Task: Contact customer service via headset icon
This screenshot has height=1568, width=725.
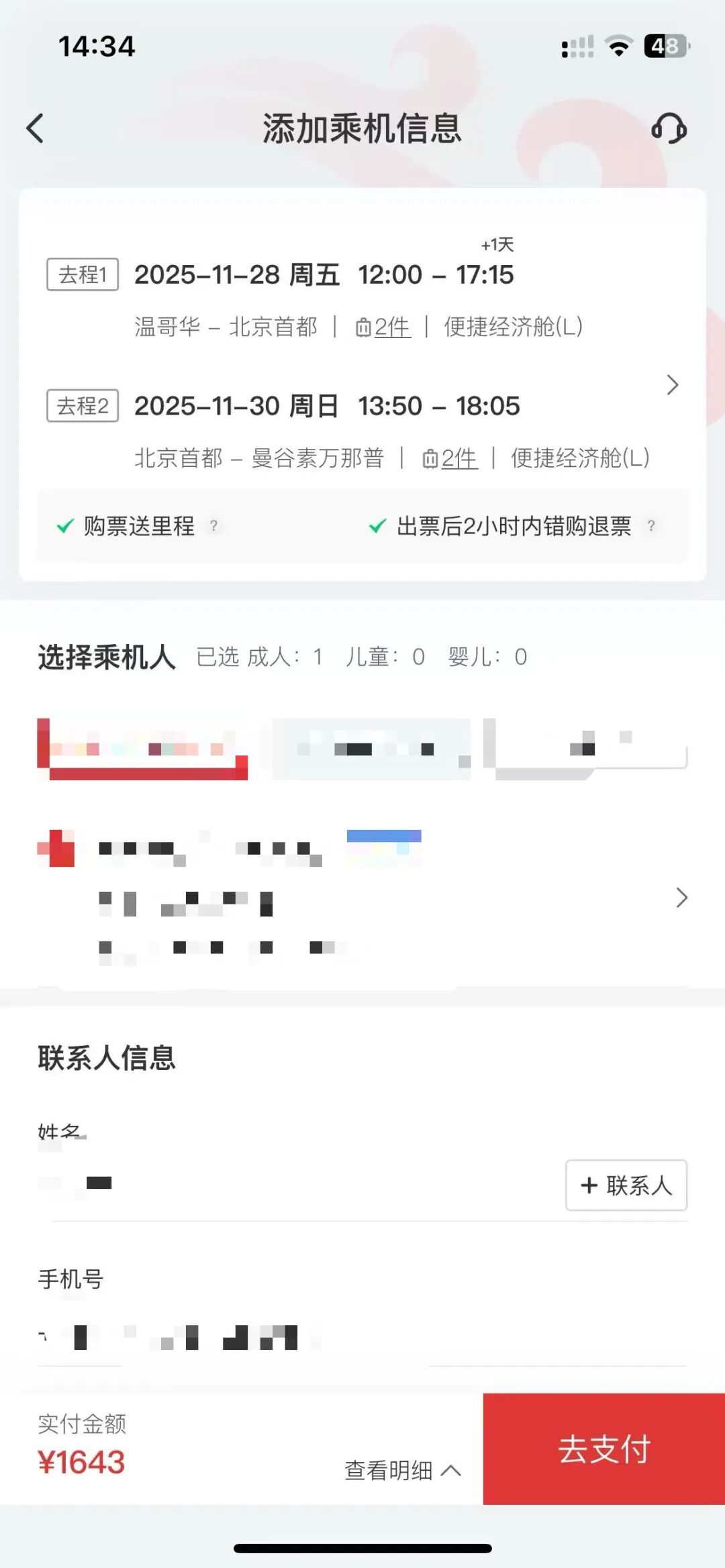Action: [x=669, y=128]
